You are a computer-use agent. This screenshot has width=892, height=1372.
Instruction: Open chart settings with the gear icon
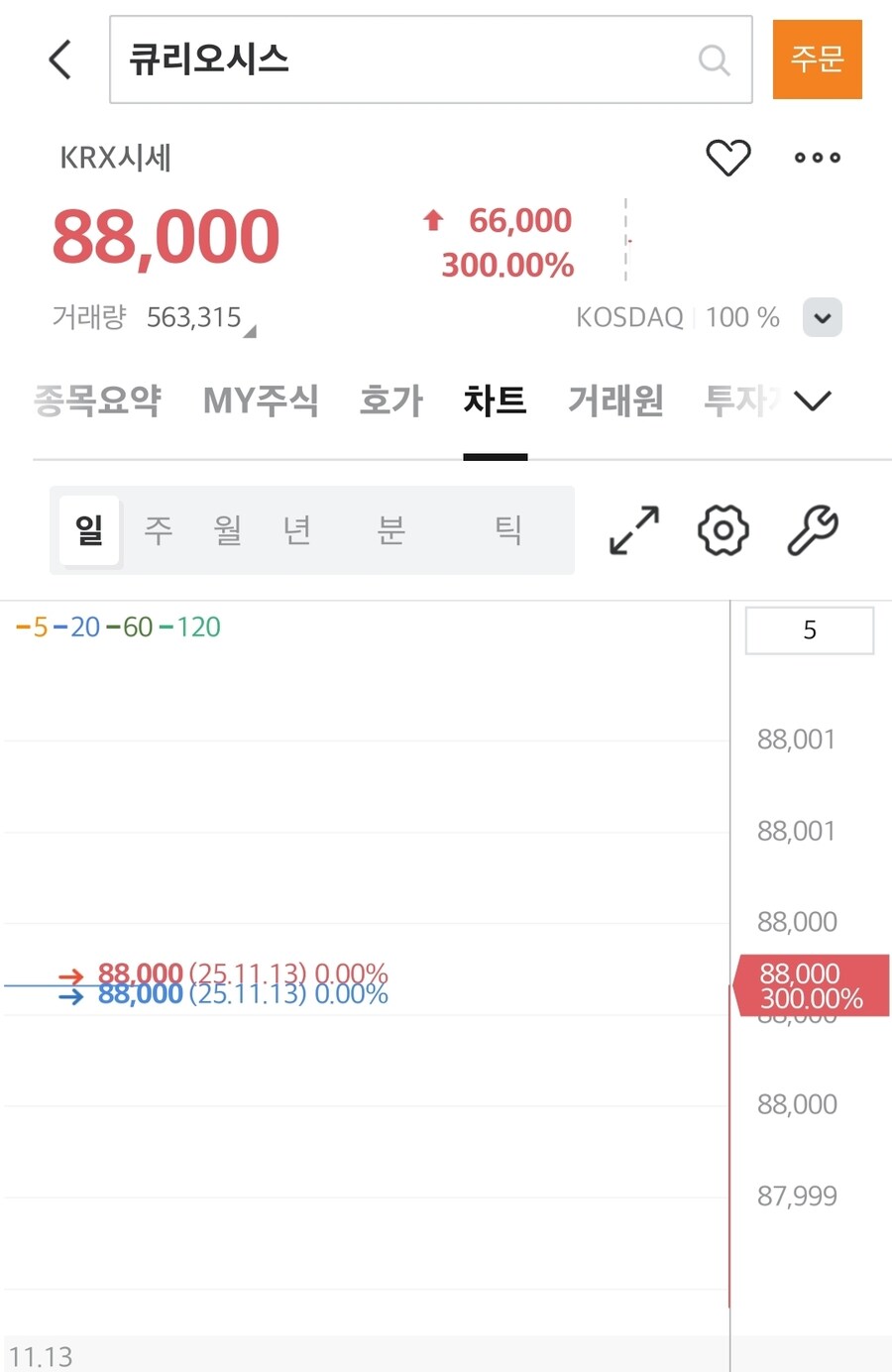click(722, 529)
